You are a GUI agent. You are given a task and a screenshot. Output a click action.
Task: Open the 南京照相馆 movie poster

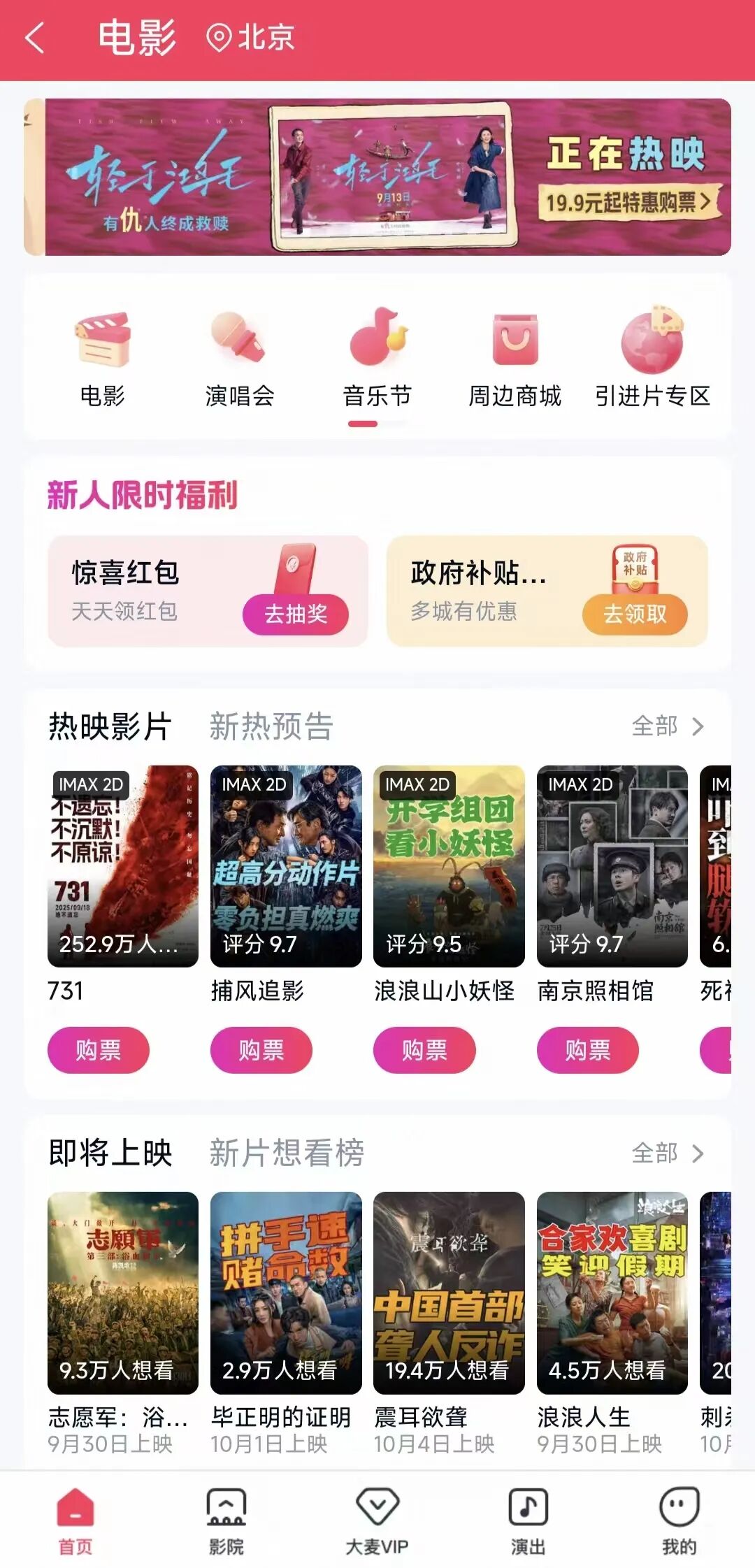point(612,866)
